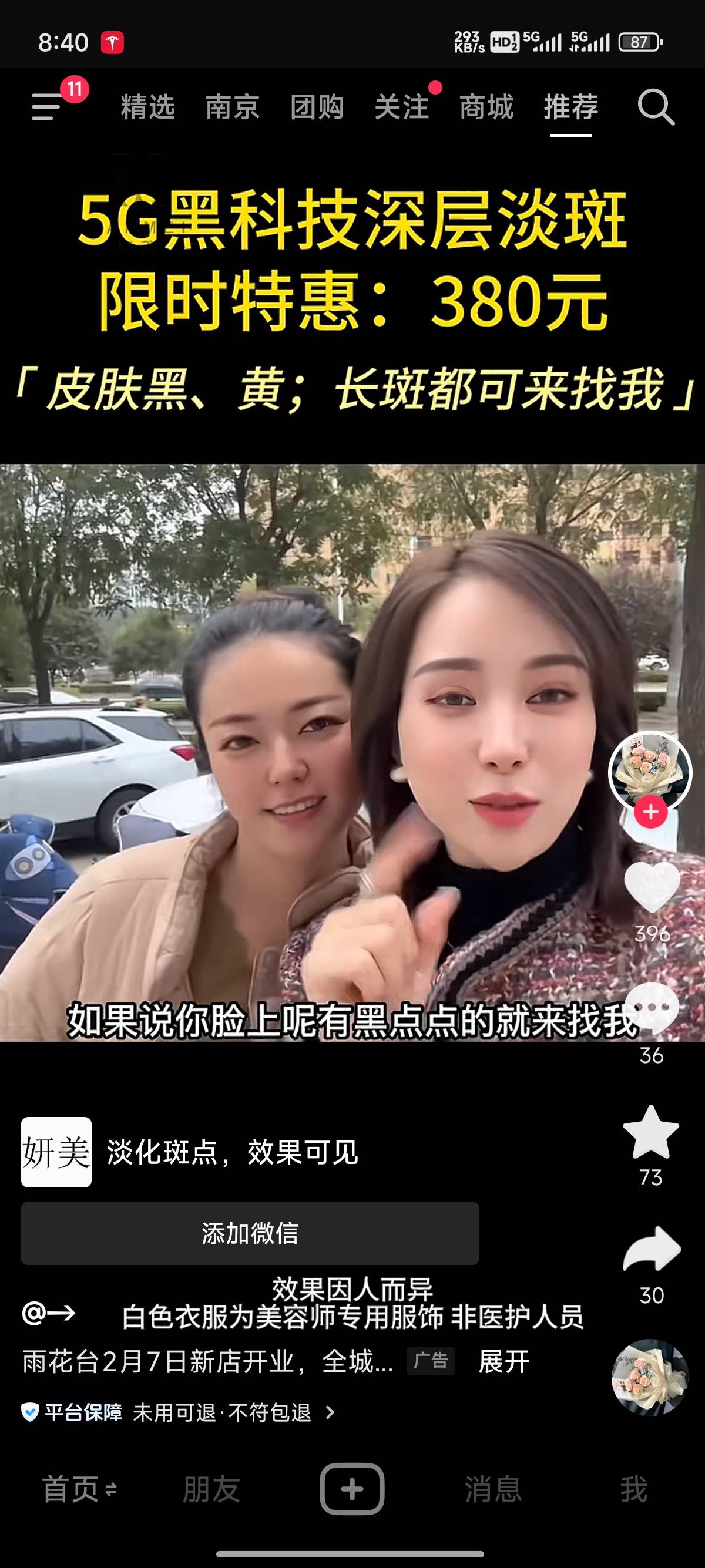Open the 商城 tab
This screenshot has width=705, height=1568.
(486, 107)
